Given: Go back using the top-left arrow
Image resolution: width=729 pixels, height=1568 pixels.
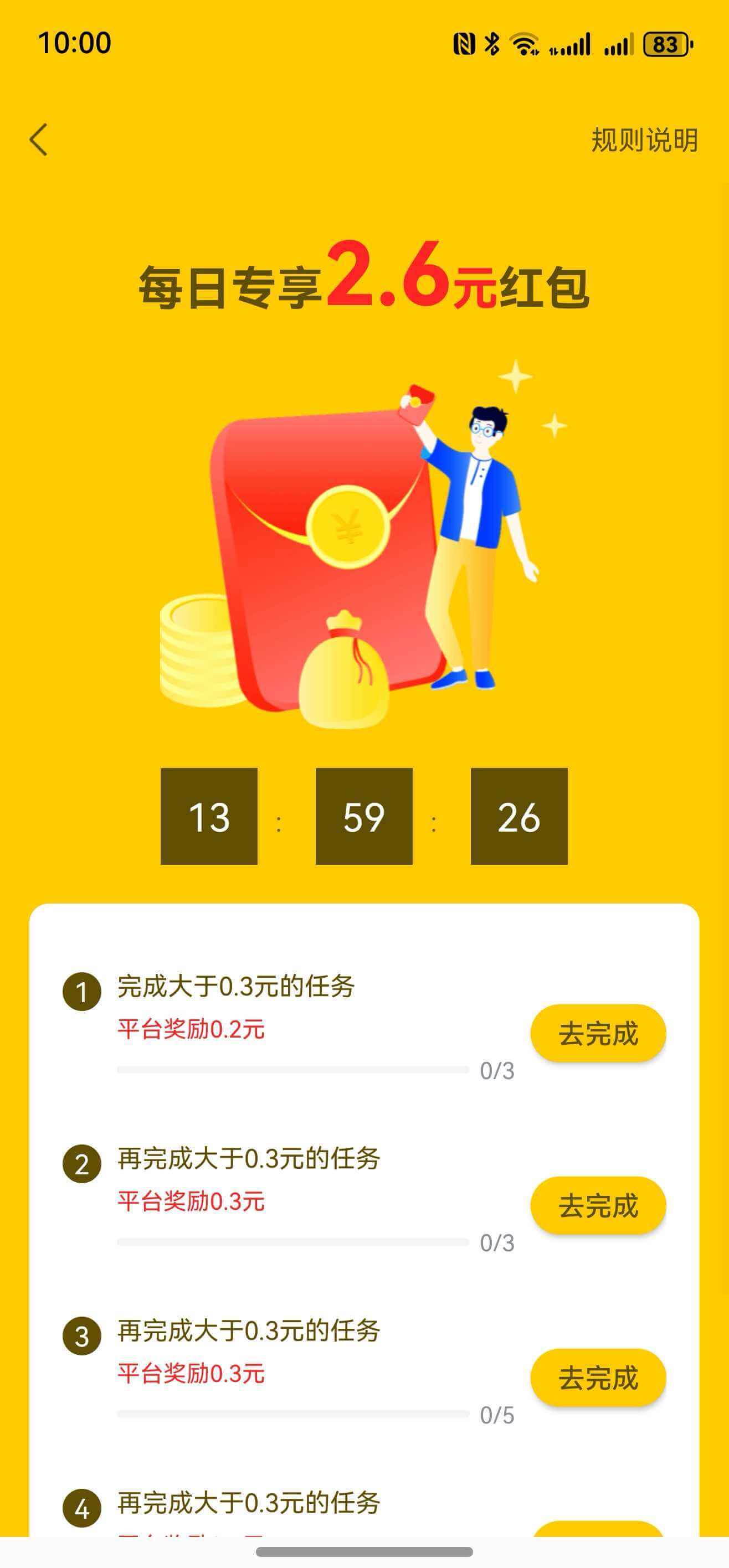Looking at the screenshot, I should [x=39, y=140].
